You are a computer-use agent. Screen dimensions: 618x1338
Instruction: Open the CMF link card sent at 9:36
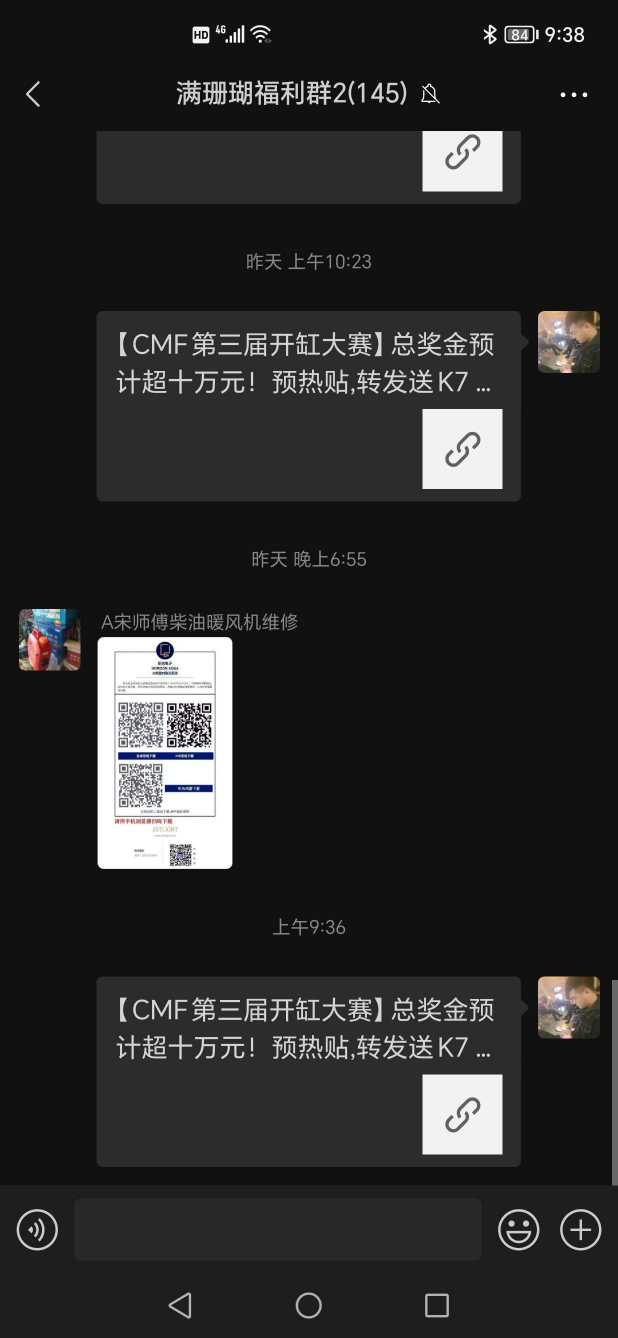coord(308,1071)
